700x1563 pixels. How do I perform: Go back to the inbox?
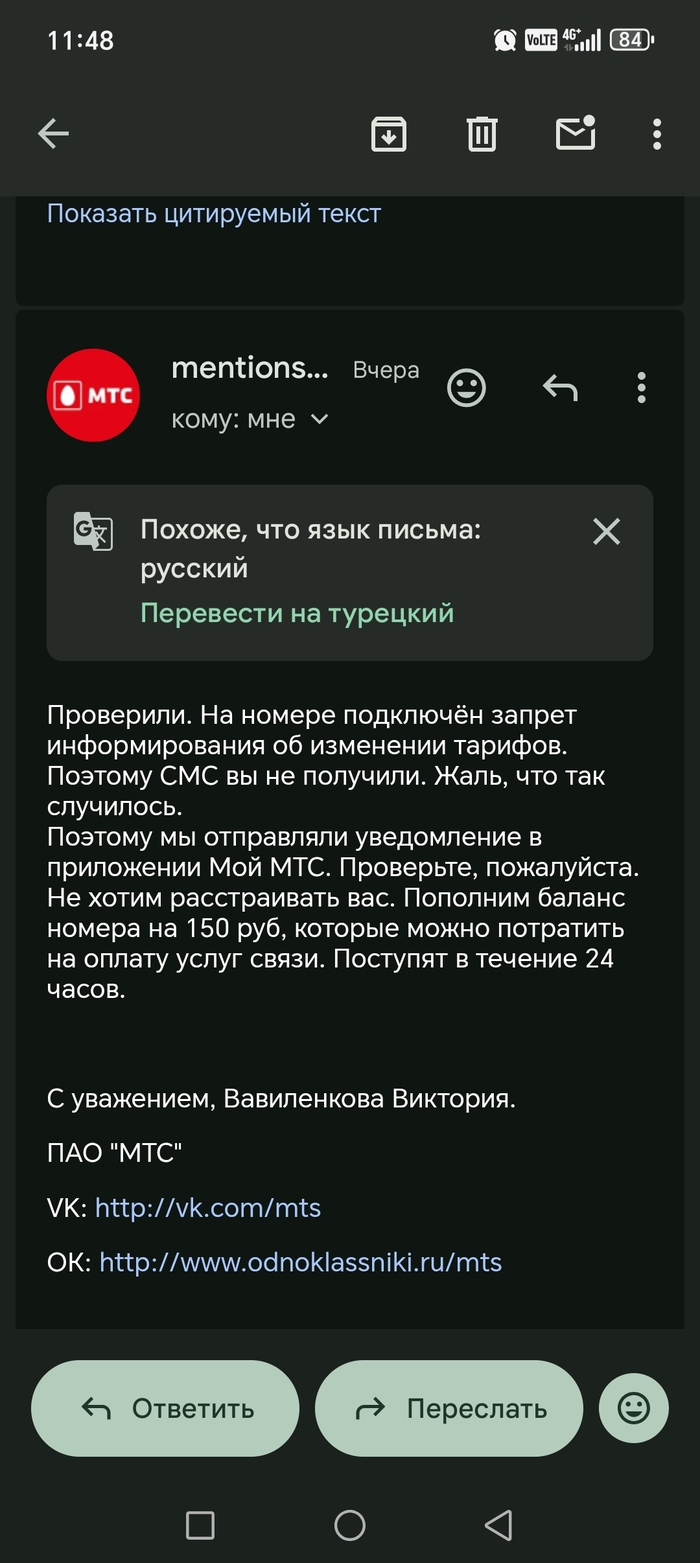(x=53, y=133)
